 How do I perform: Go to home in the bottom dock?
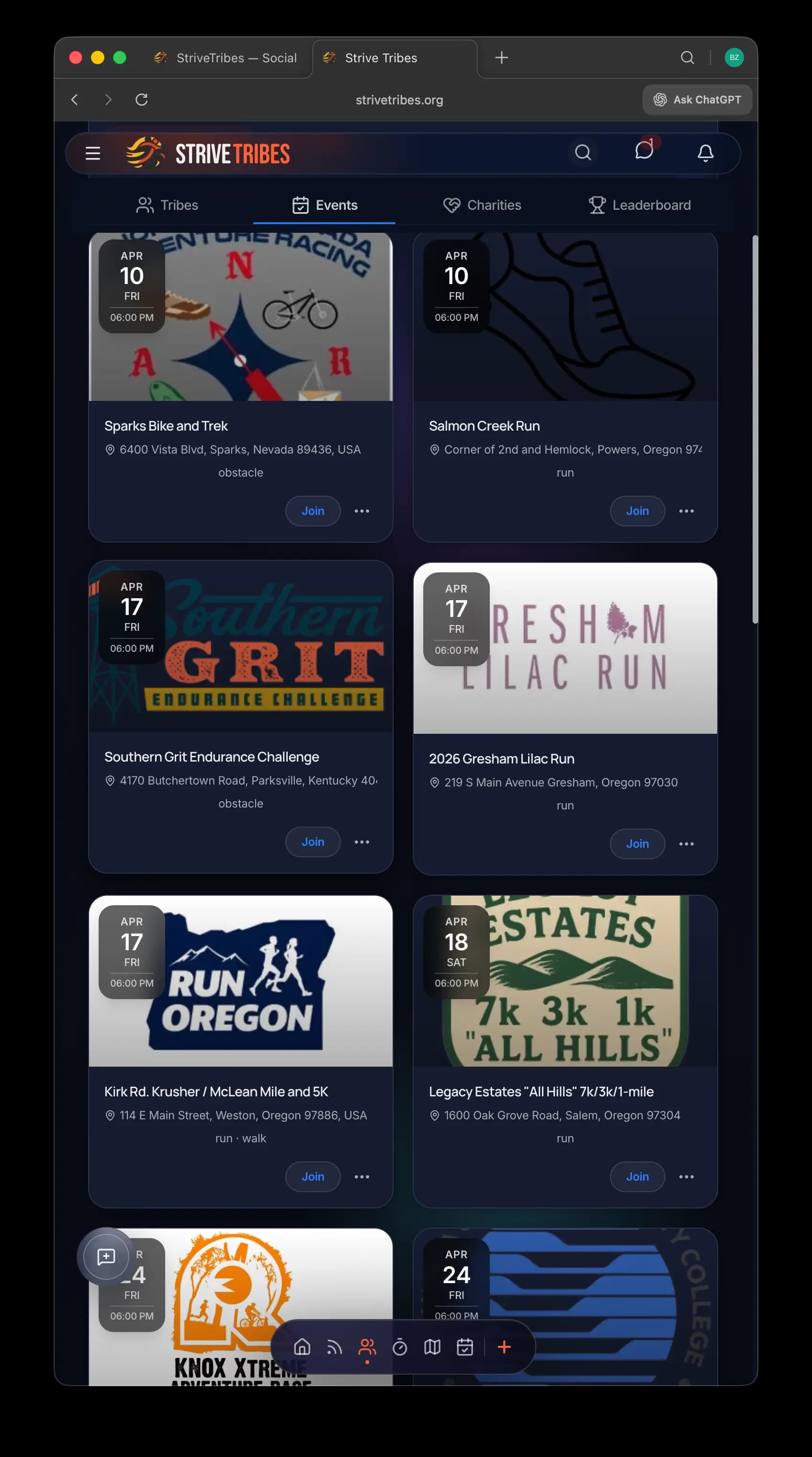(x=302, y=1347)
